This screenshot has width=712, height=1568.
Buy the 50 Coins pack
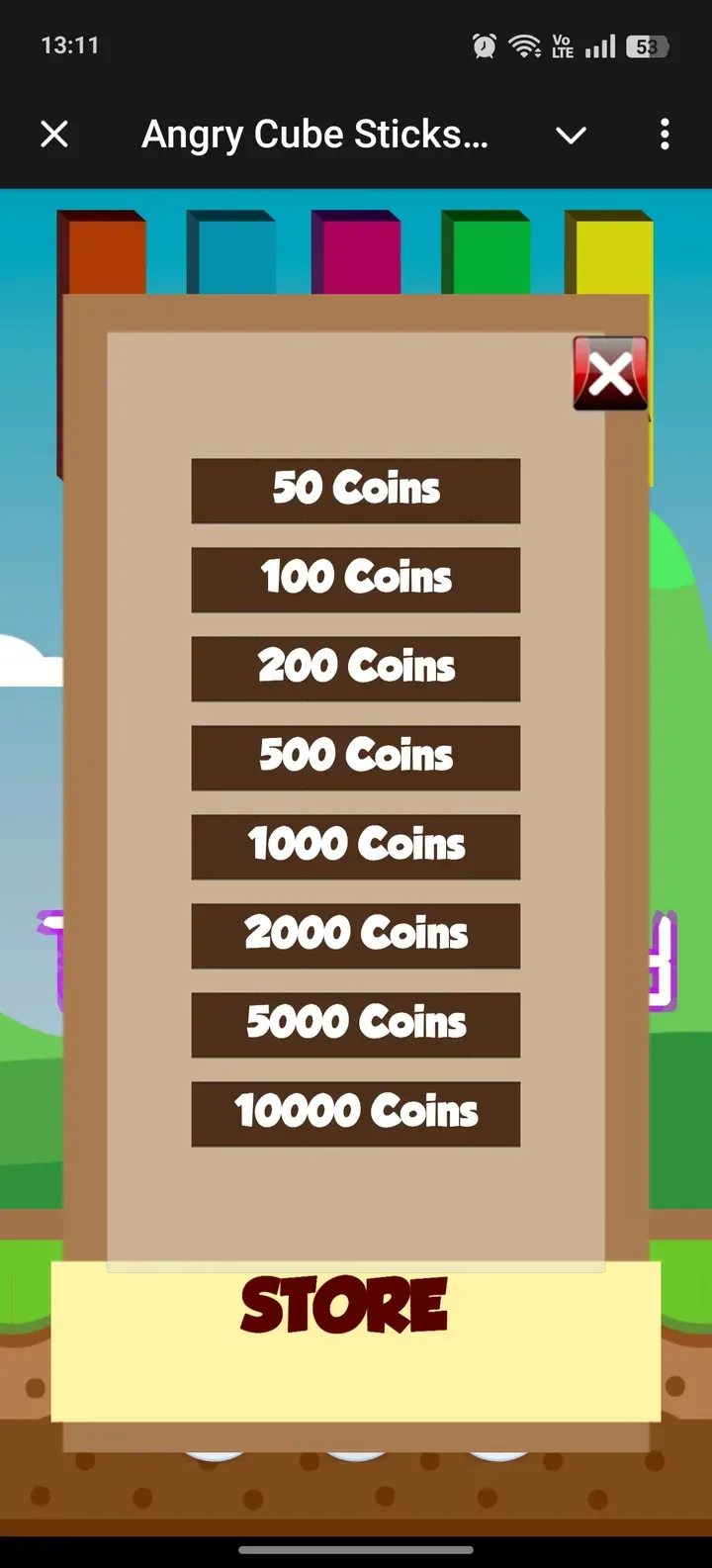[356, 490]
